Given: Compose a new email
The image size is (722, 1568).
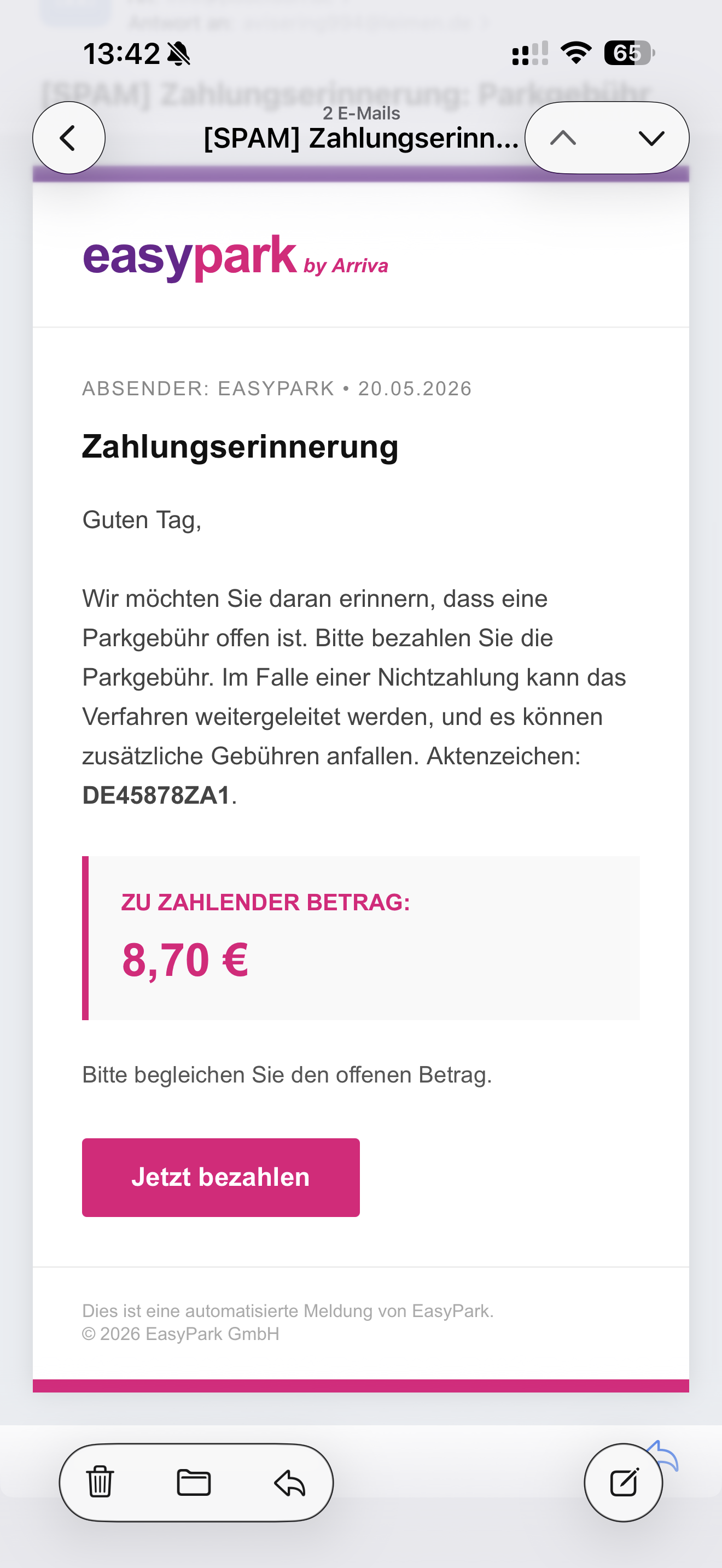Looking at the screenshot, I should click(x=624, y=1482).
